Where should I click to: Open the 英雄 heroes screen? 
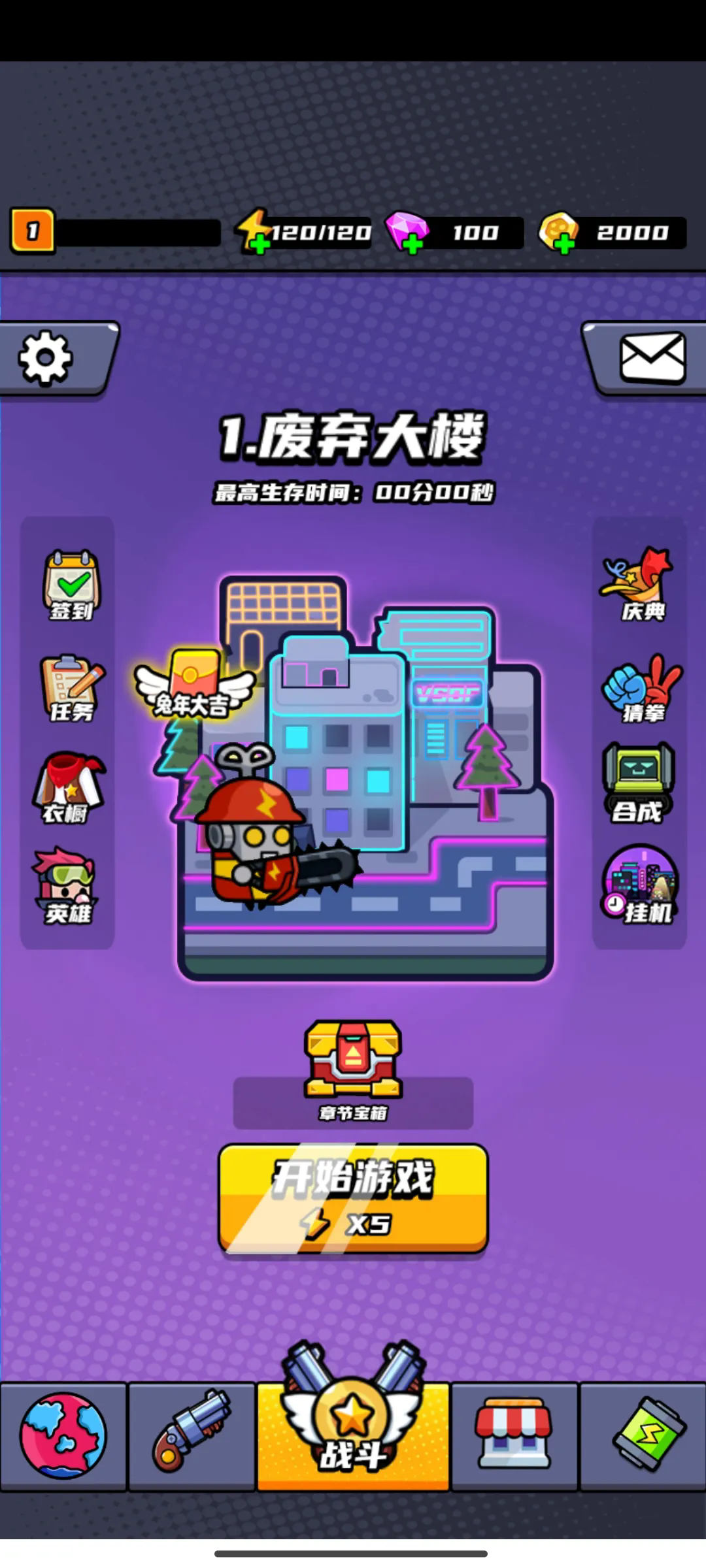tap(67, 885)
